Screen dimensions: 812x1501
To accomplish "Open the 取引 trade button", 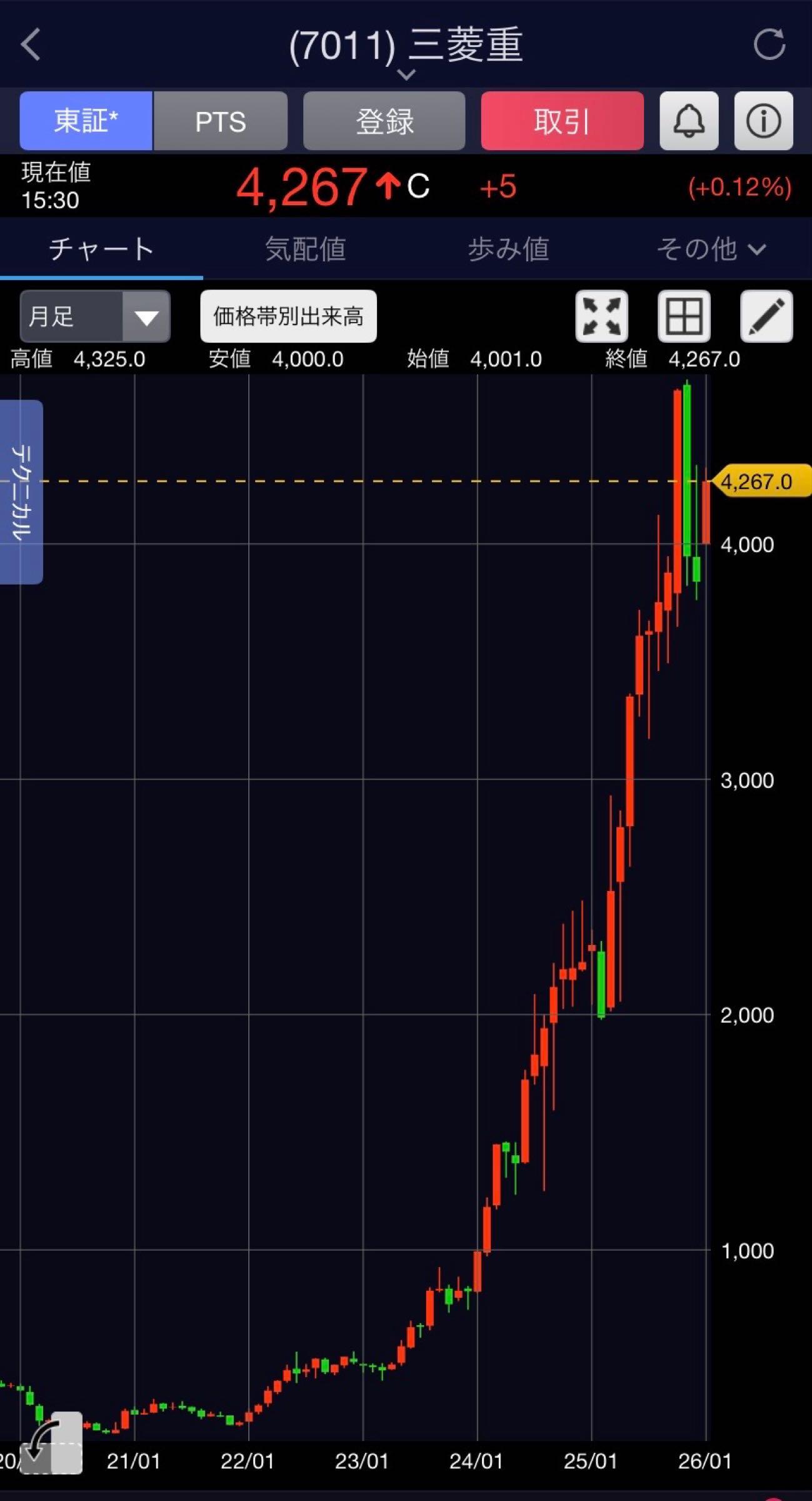I will tap(562, 121).
